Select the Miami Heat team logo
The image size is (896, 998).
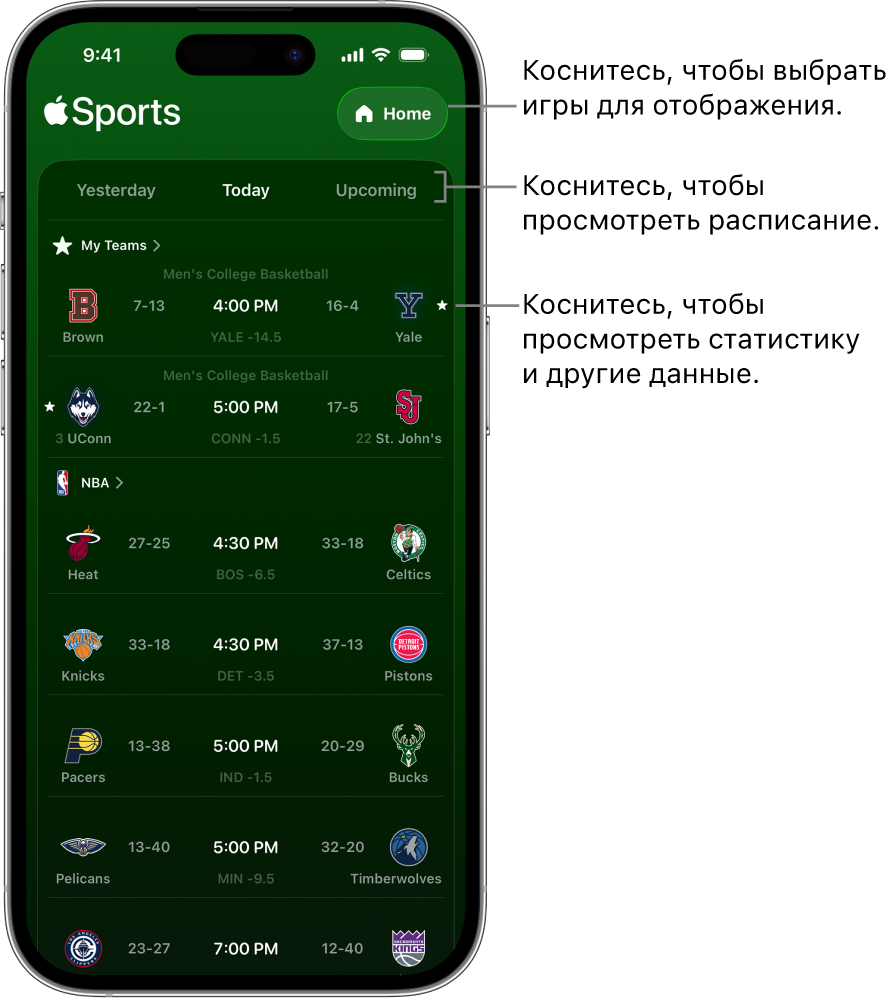[x=82, y=542]
